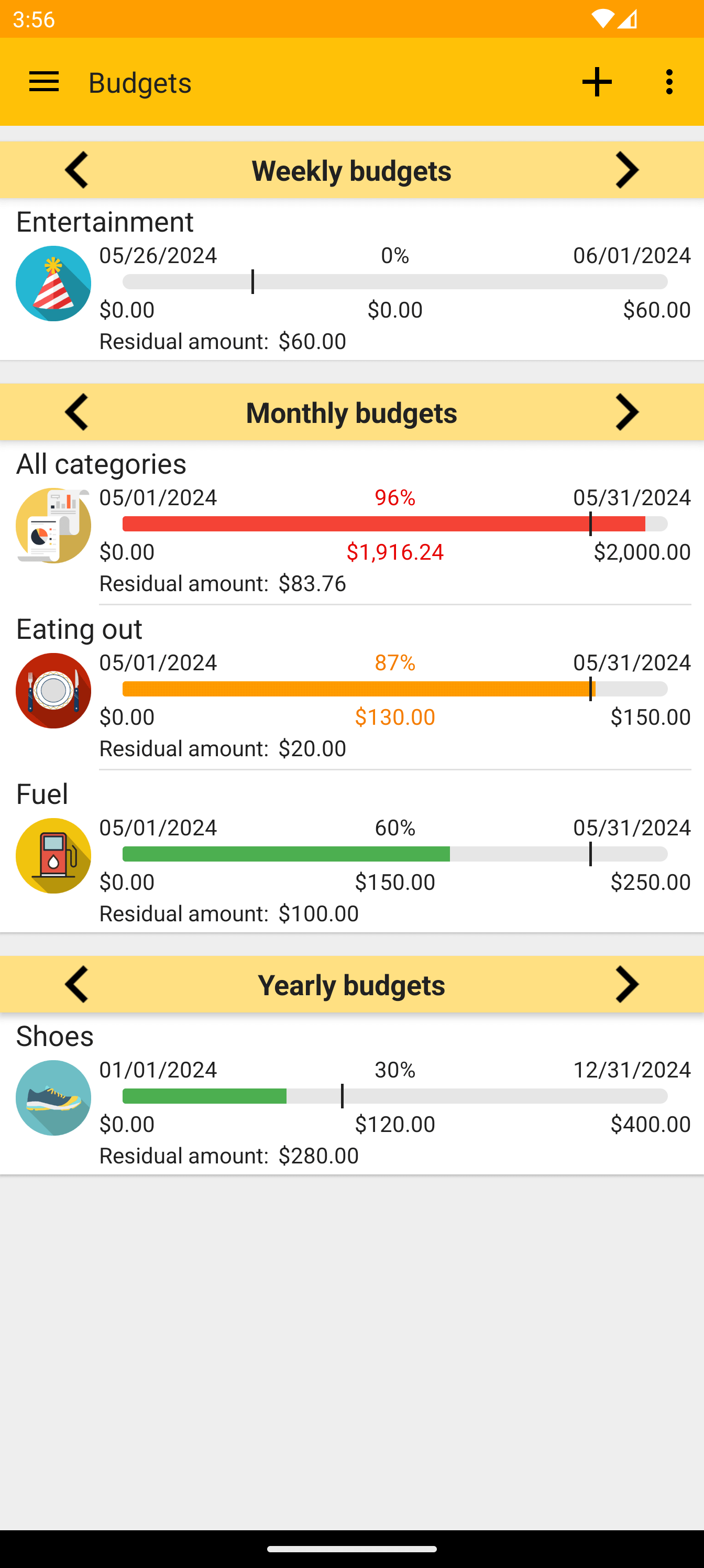
Task: Open the navigation drawer menu
Action: (x=44, y=82)
